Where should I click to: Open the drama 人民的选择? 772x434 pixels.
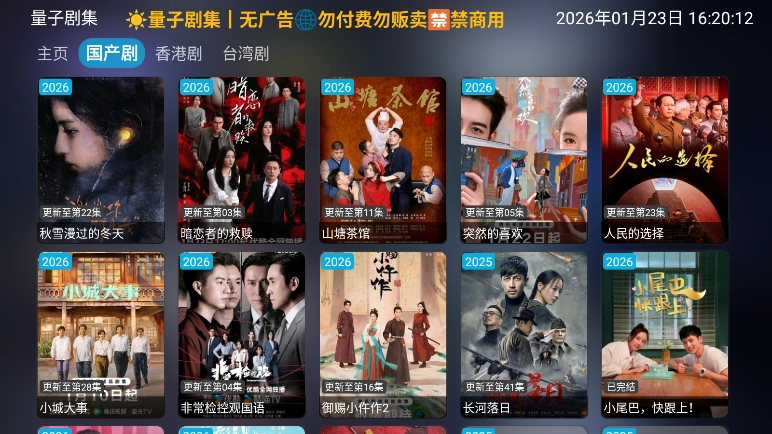665,159
